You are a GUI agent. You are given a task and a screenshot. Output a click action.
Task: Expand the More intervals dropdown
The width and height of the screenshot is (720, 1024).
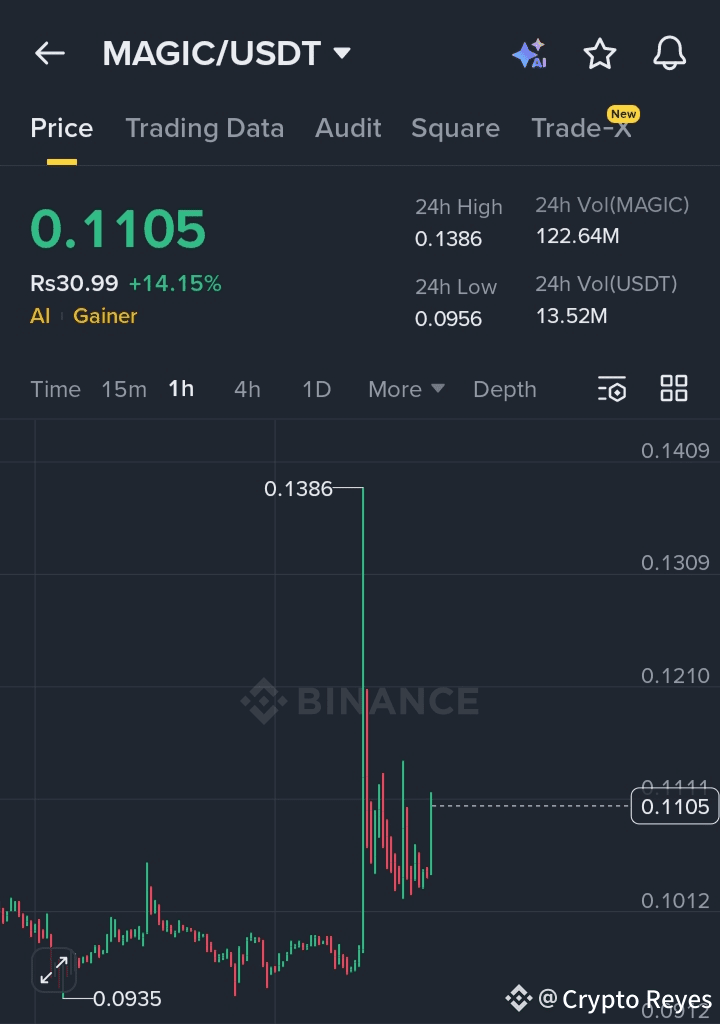[406, 389]
